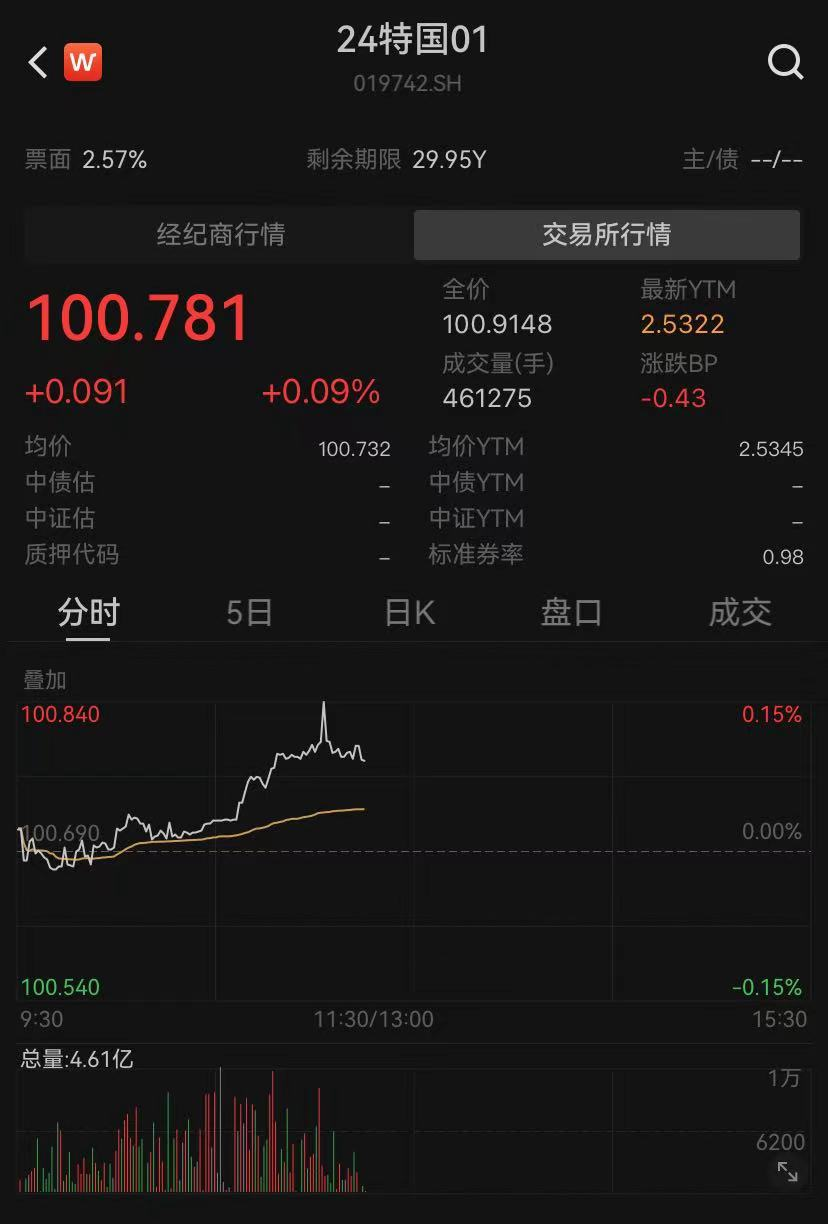View the 盘口 order book tab
The image size is (828, 1224).
coord(571,612)
